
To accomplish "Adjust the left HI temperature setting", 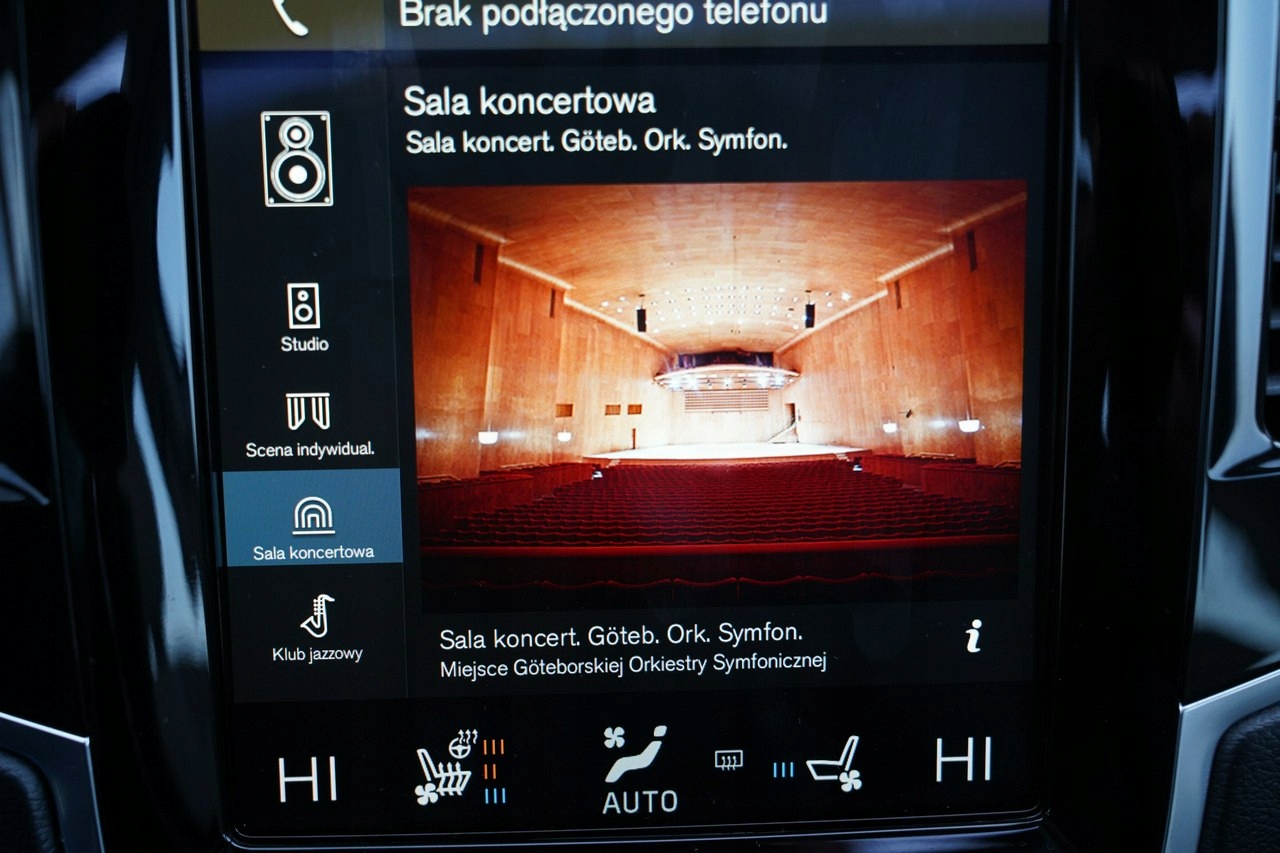I will pos(307,778).
